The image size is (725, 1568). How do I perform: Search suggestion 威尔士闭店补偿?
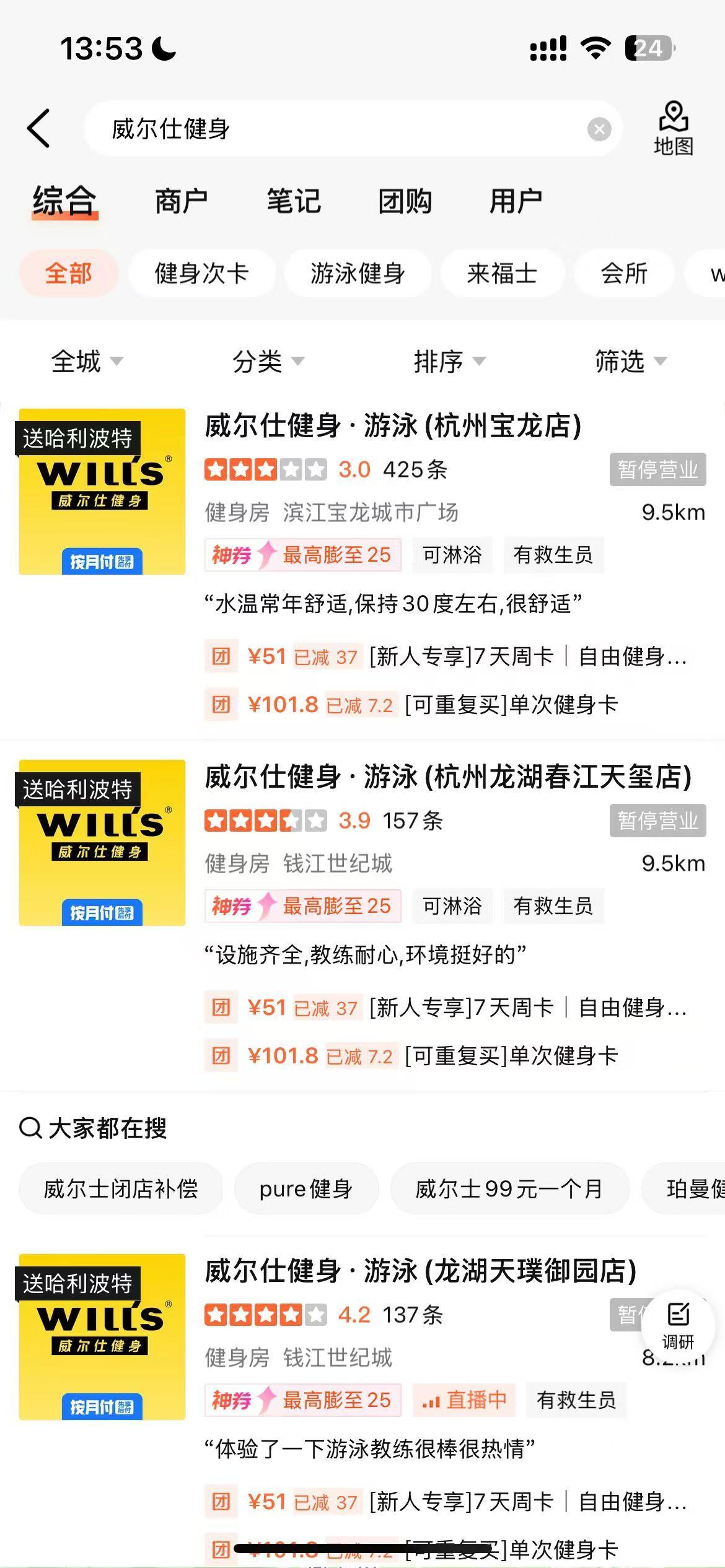[121, 1189]
